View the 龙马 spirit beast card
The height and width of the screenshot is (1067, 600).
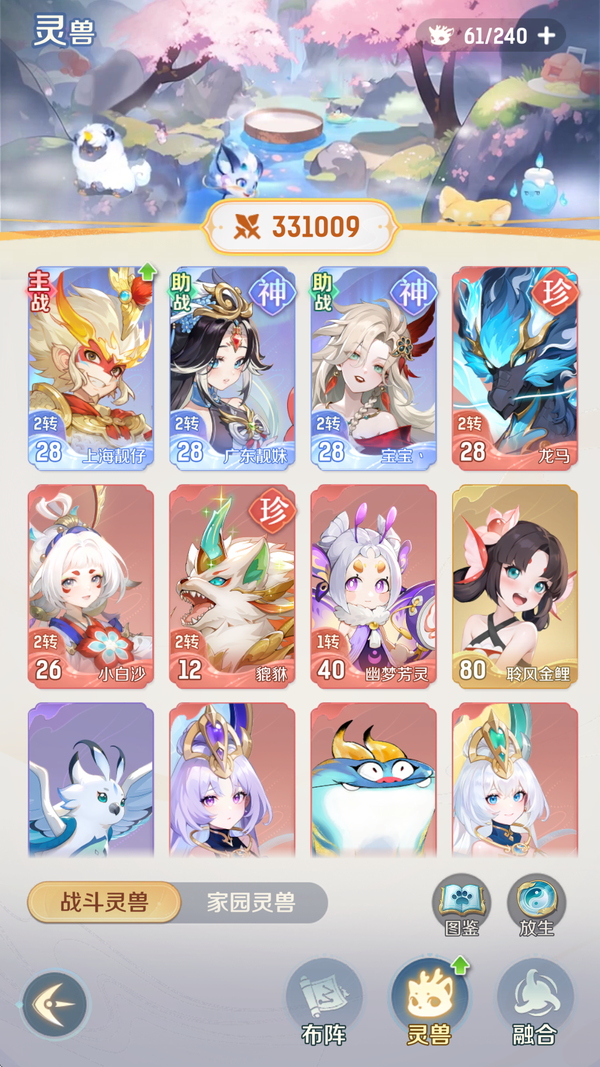click(515, 368)
